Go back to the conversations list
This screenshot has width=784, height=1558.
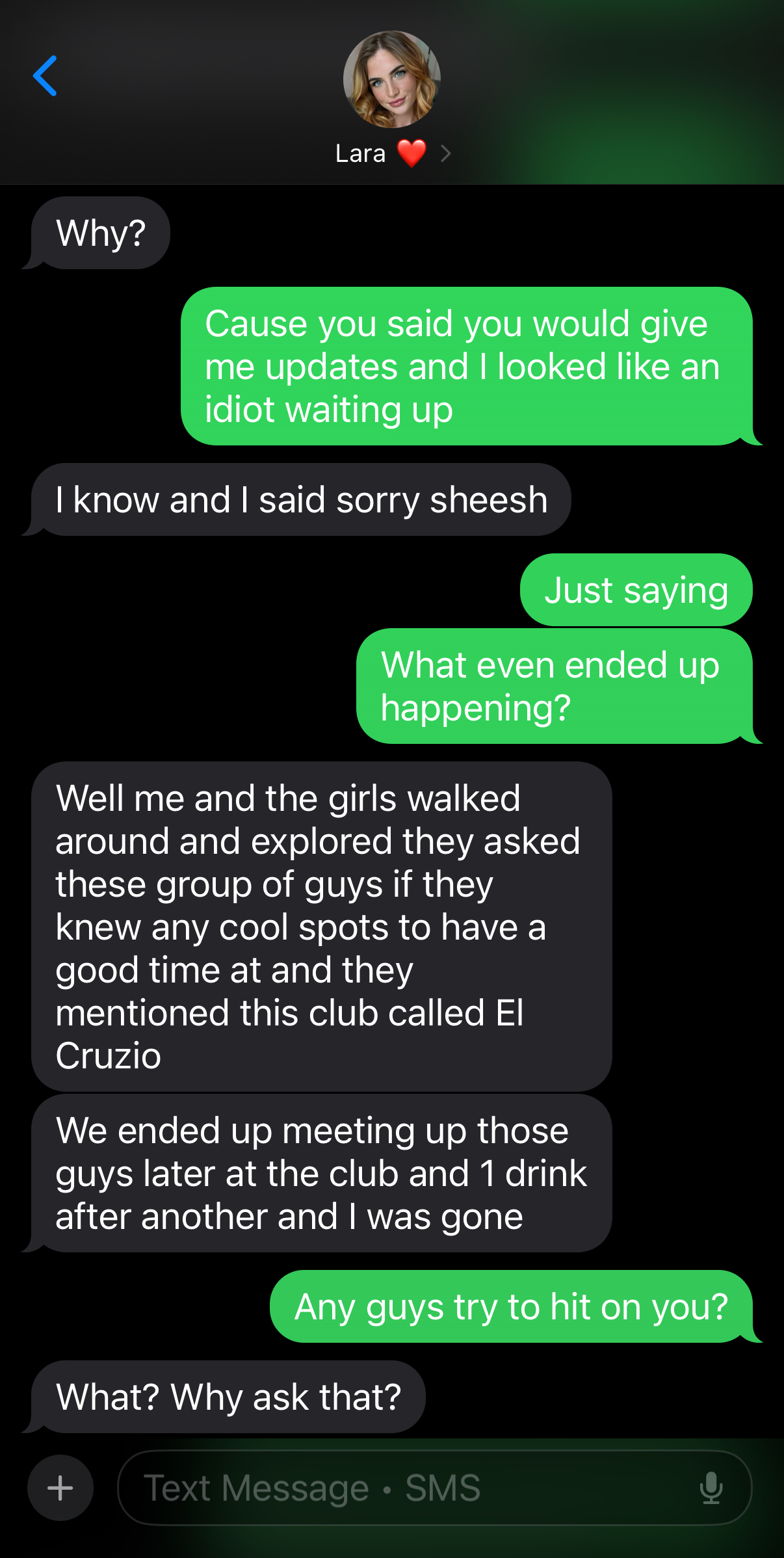(x=46, y=76)
